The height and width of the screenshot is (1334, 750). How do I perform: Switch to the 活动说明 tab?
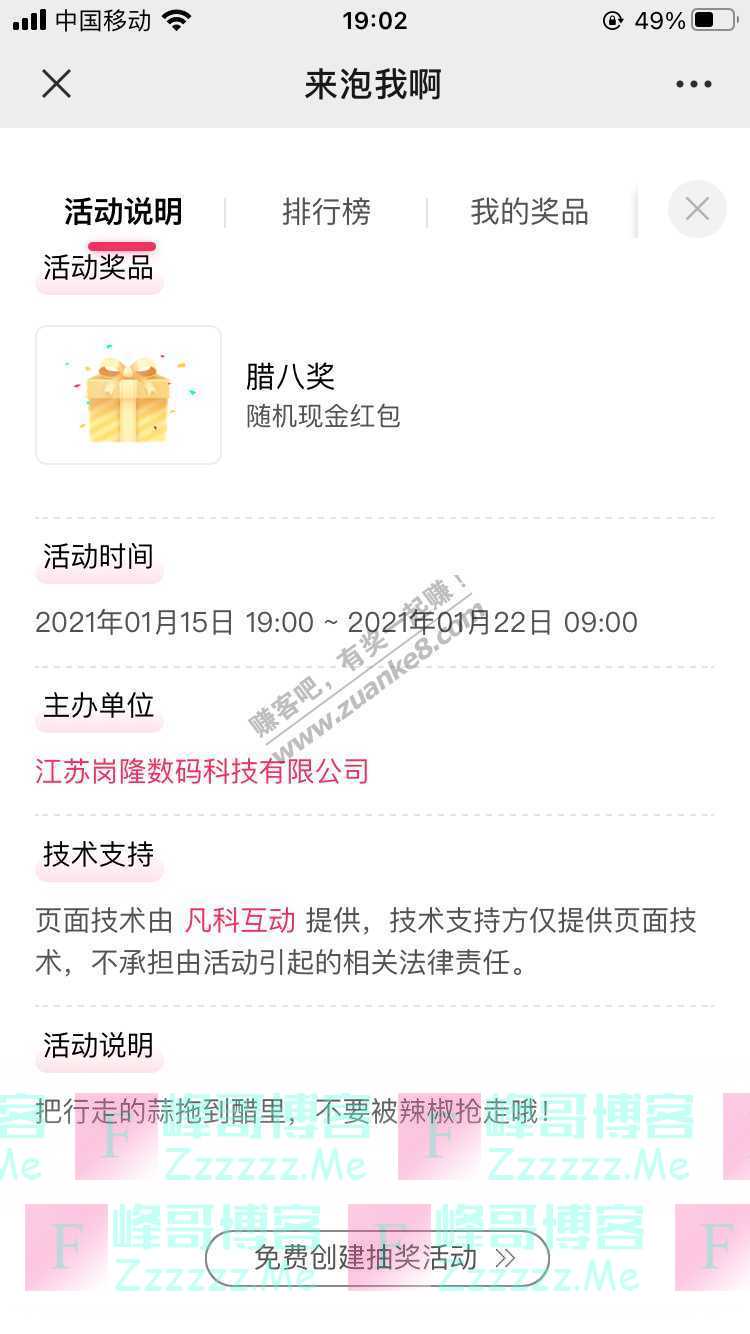point(123,212)
